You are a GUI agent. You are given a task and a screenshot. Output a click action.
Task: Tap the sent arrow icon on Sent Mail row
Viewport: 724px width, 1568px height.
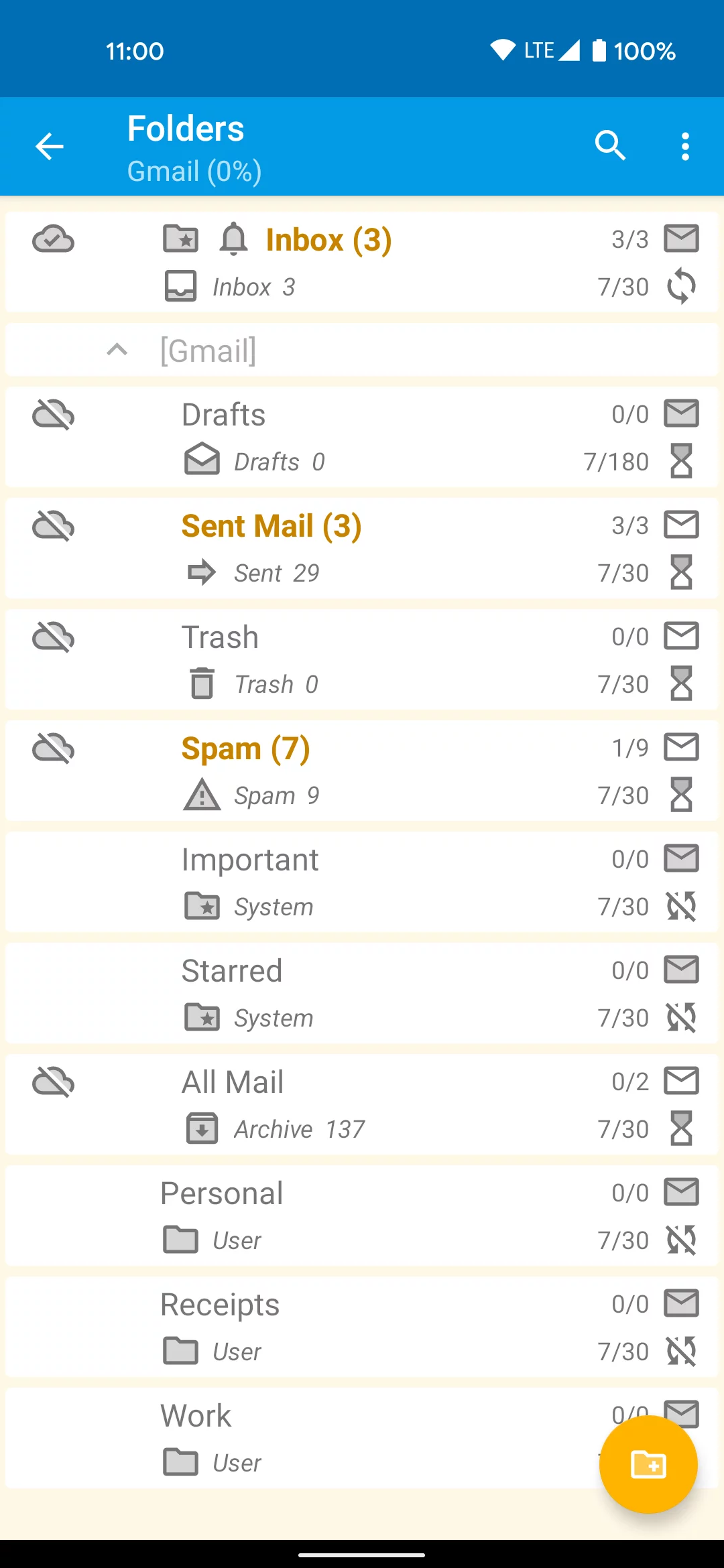tap(202, 572)
